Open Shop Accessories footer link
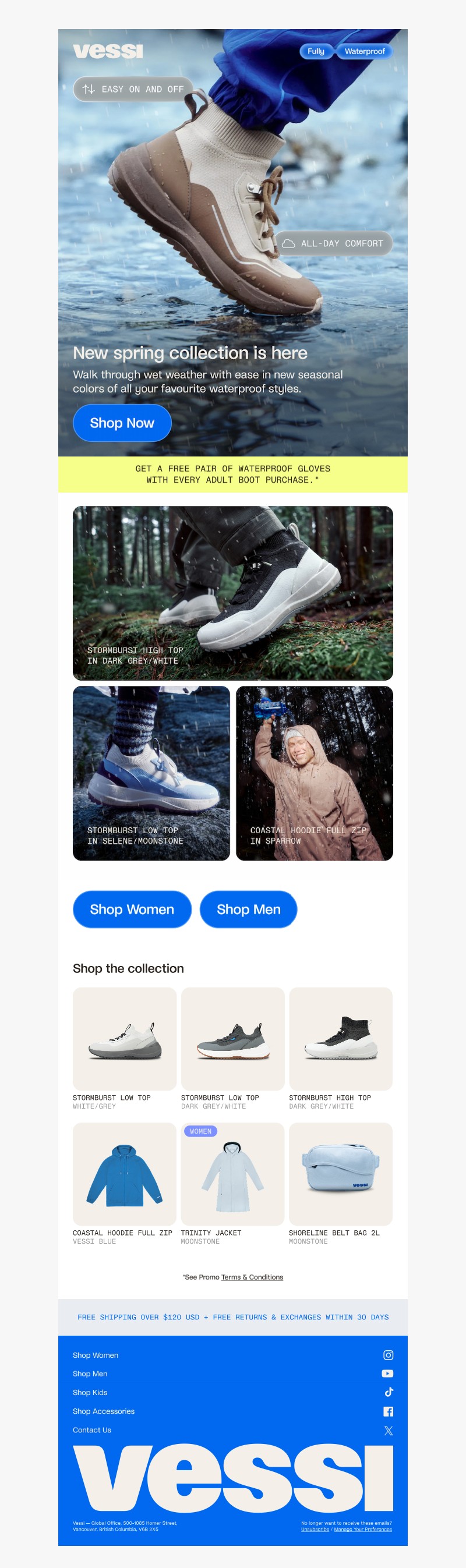466x1568 pixels. (104, 1411)
